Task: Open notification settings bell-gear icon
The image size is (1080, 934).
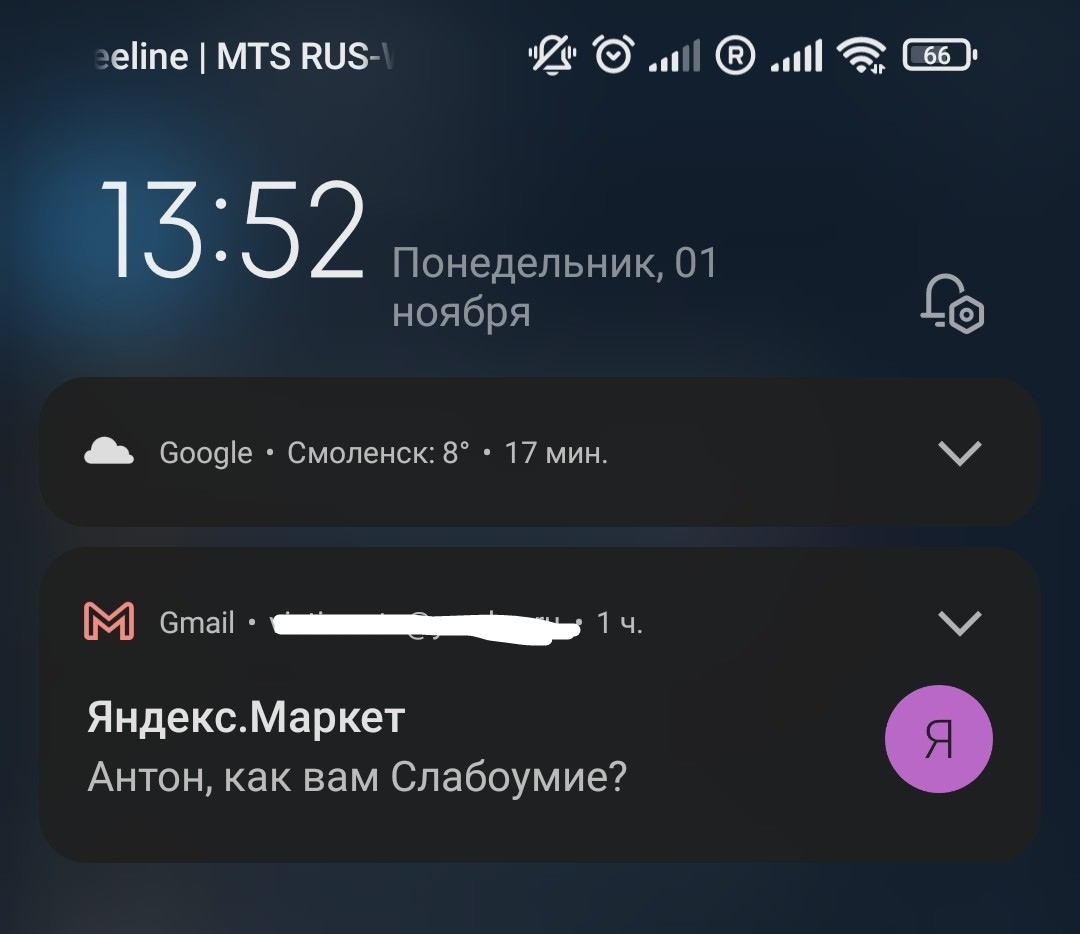Action: click(951, 303)
